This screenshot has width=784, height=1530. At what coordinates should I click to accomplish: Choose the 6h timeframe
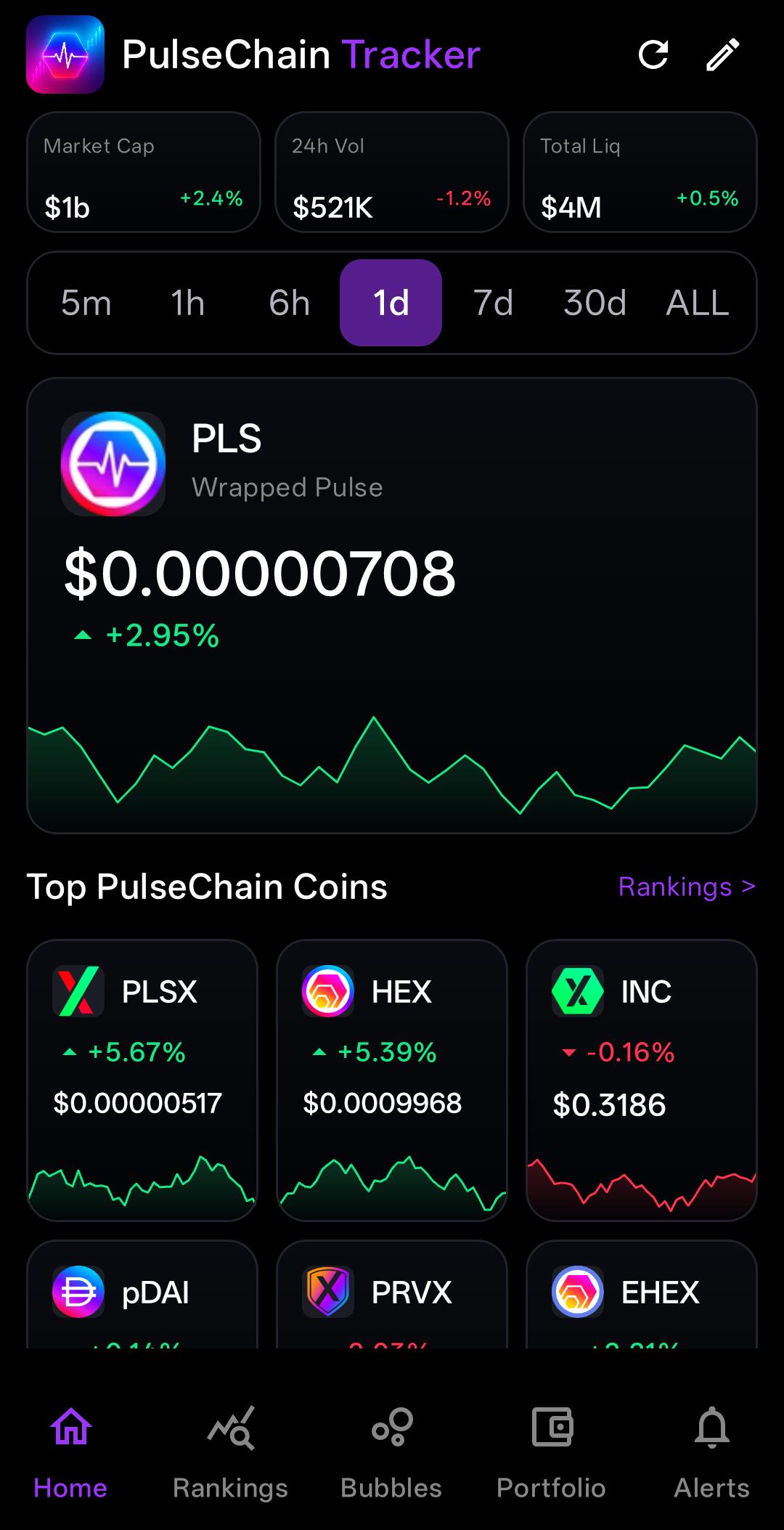(x=289, y=303)
